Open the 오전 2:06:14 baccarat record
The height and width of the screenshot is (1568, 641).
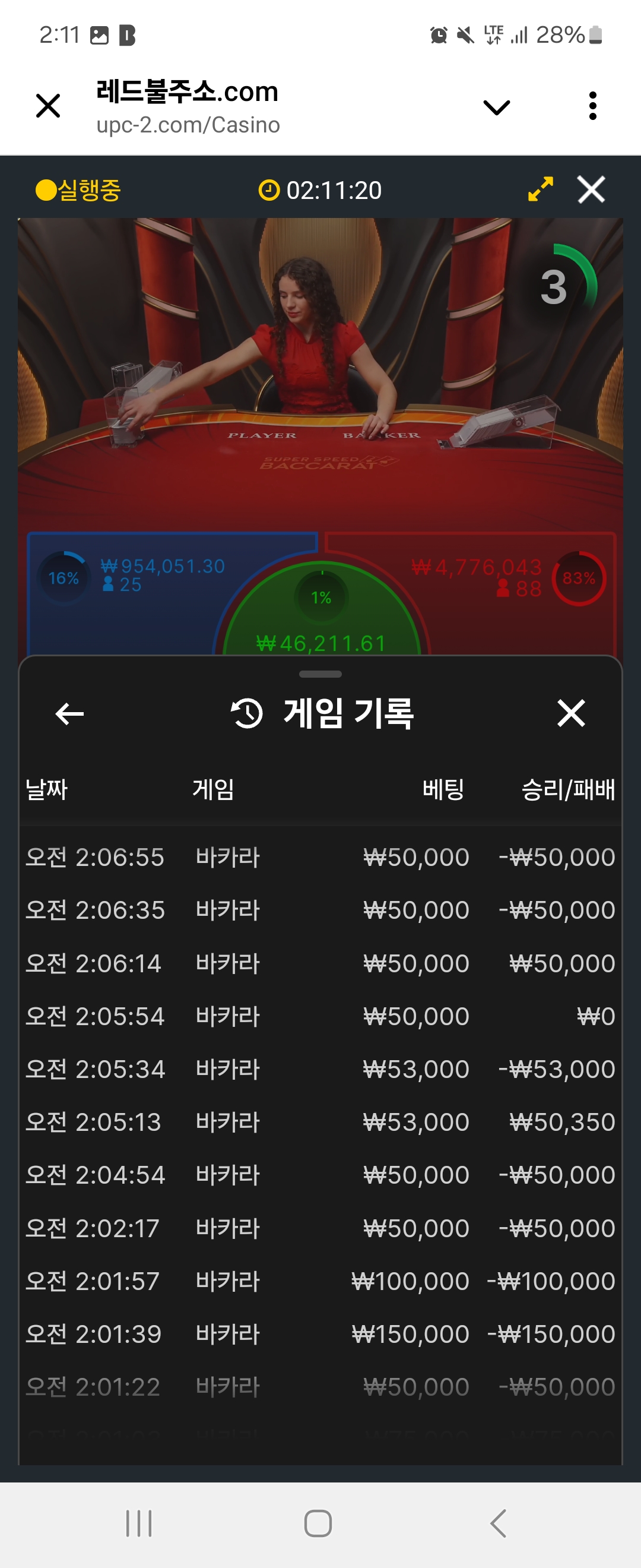(x=320, y=963)
